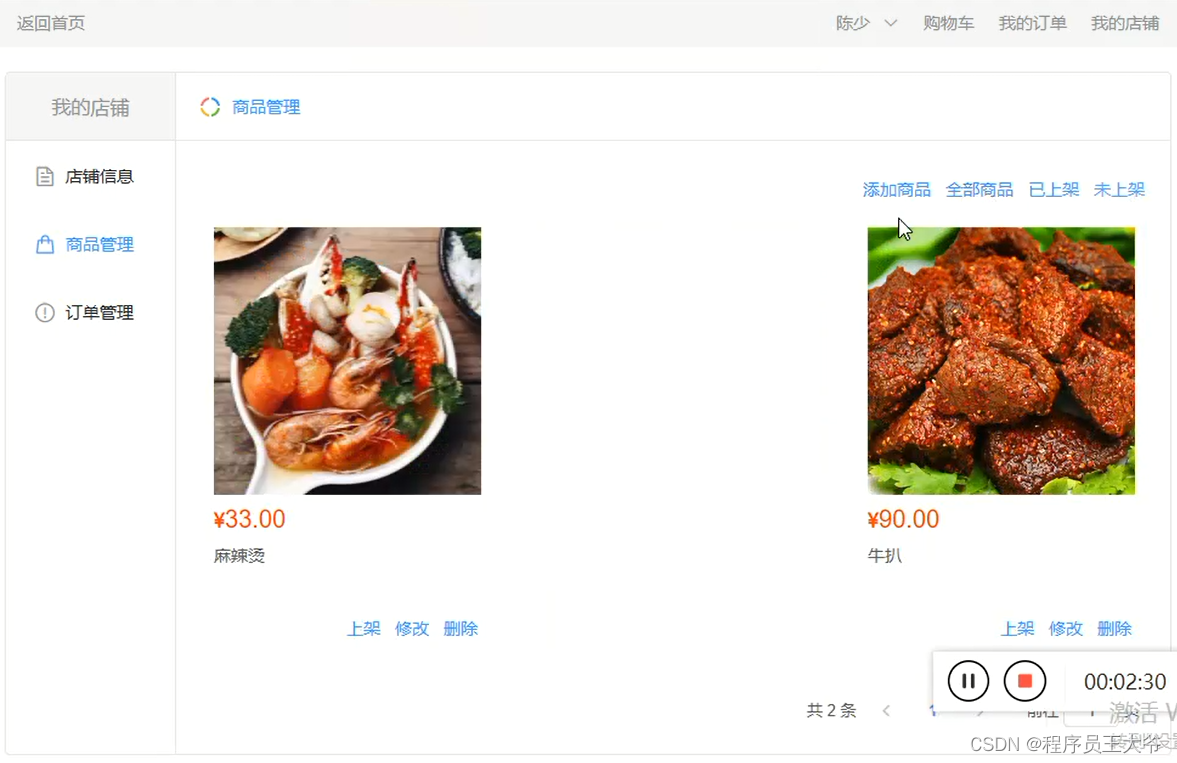The width and height of the screenshot is (1177, 763).
Task: Go back via 返回首页
Action: [x=51, y=23]
